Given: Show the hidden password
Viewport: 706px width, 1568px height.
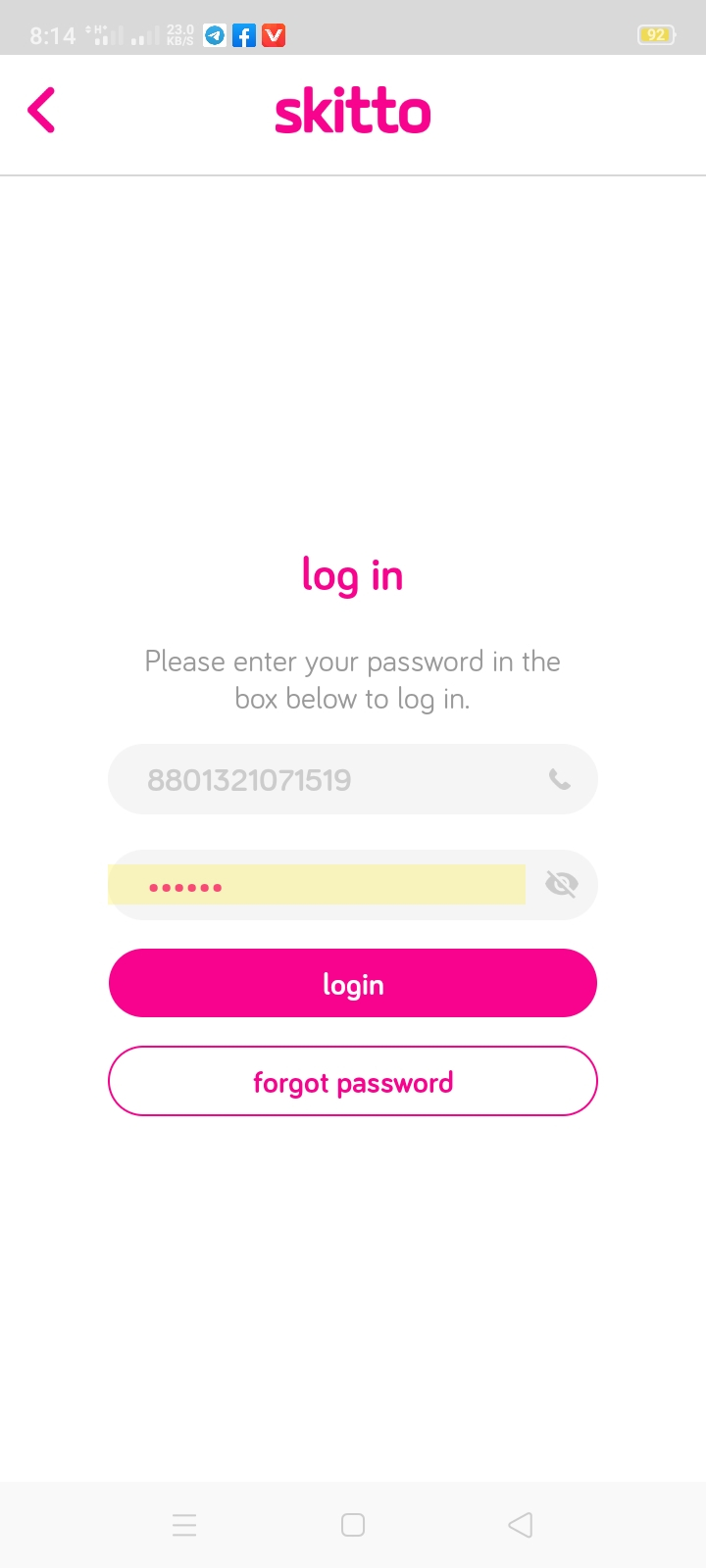Looking at the screenshot, I should (x=561, y=885).
